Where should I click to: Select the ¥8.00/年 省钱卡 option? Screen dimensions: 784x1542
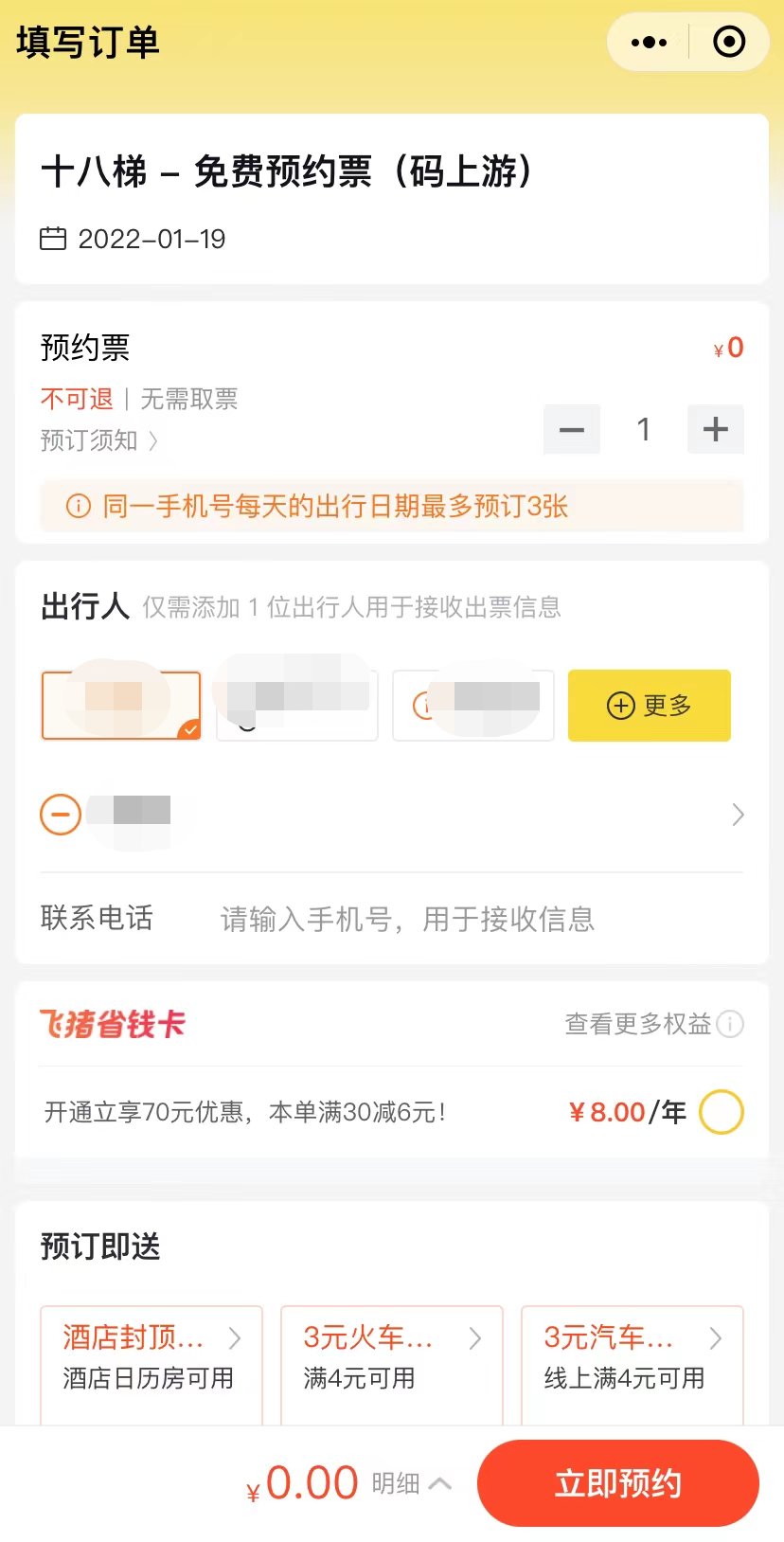click(722, 1112)
